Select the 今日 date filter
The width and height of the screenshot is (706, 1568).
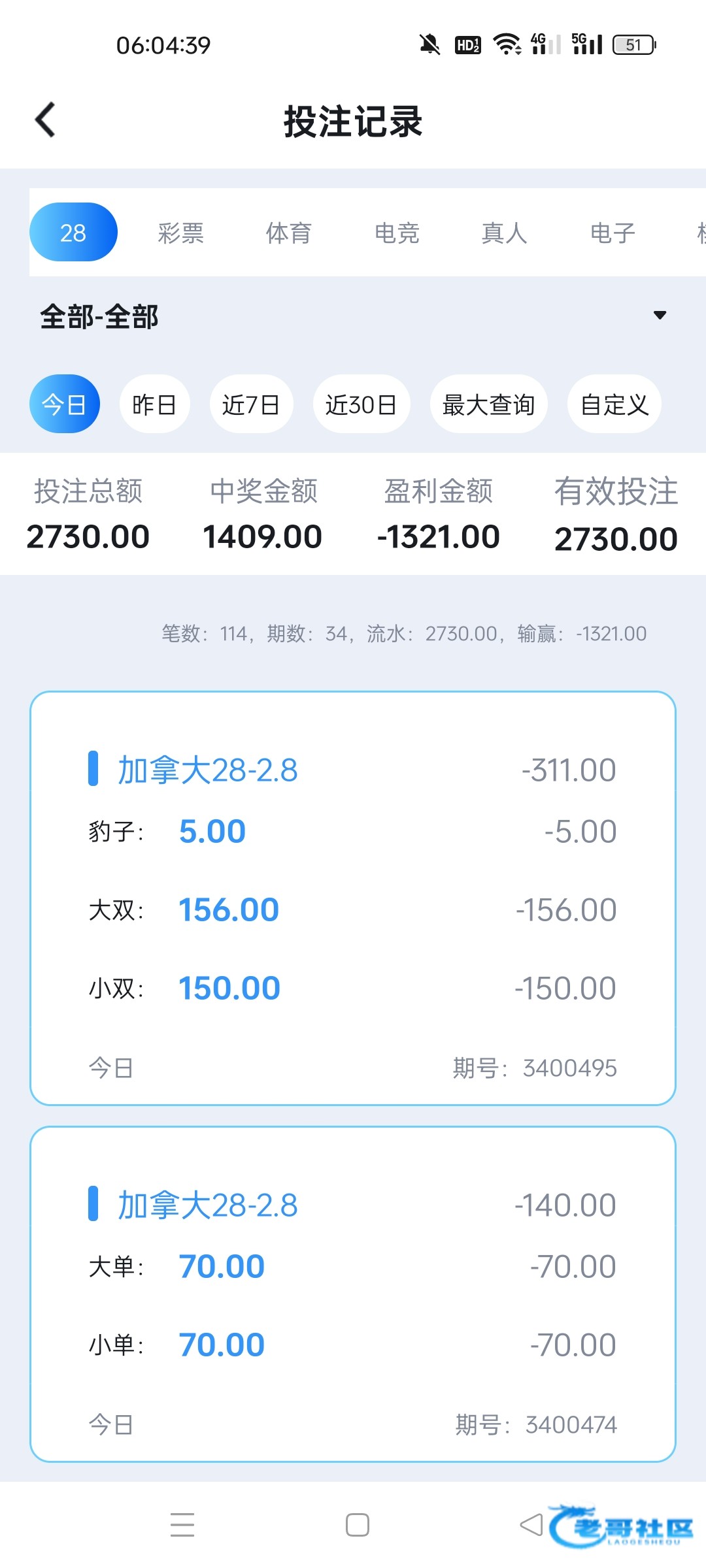tap(64, 404)
